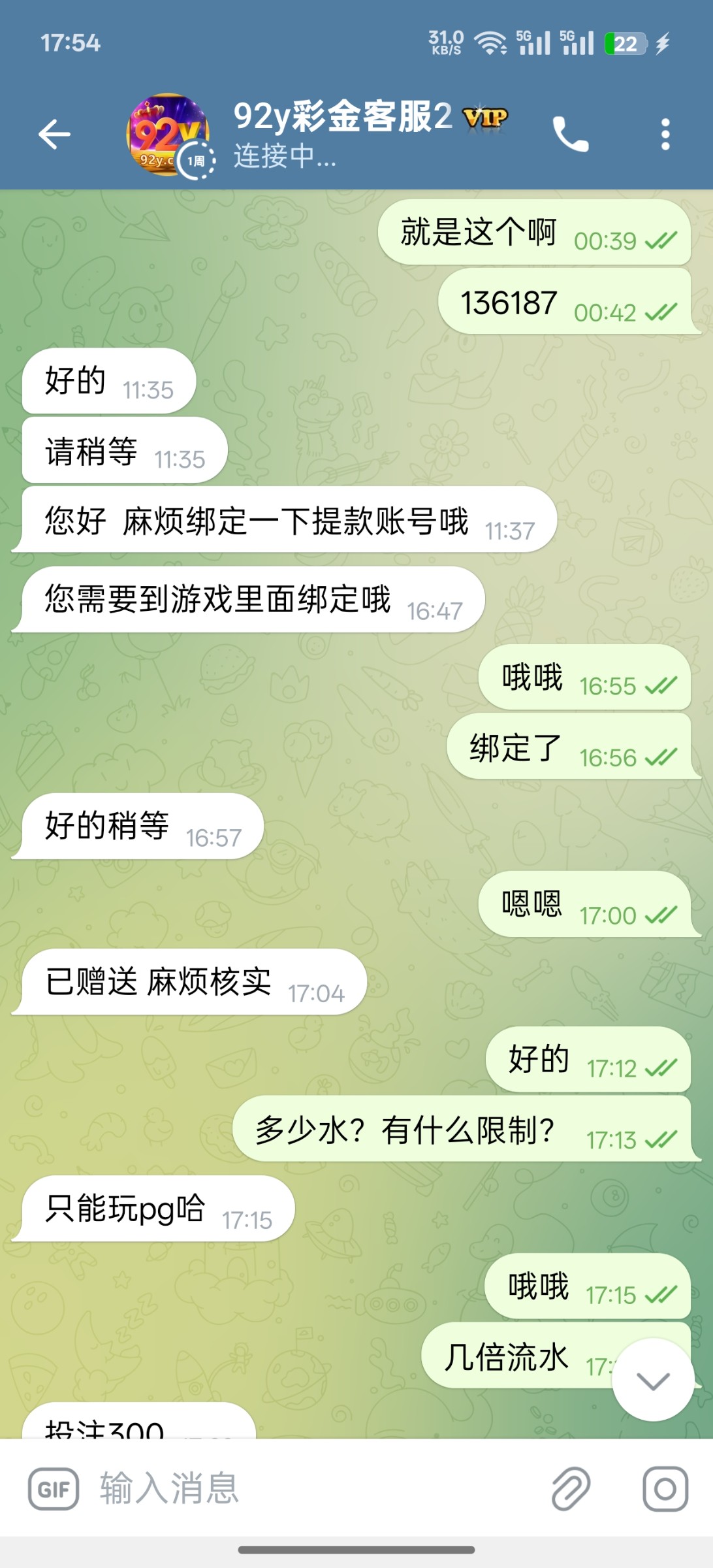Attach a file with the paperclip

point(571,1490)
